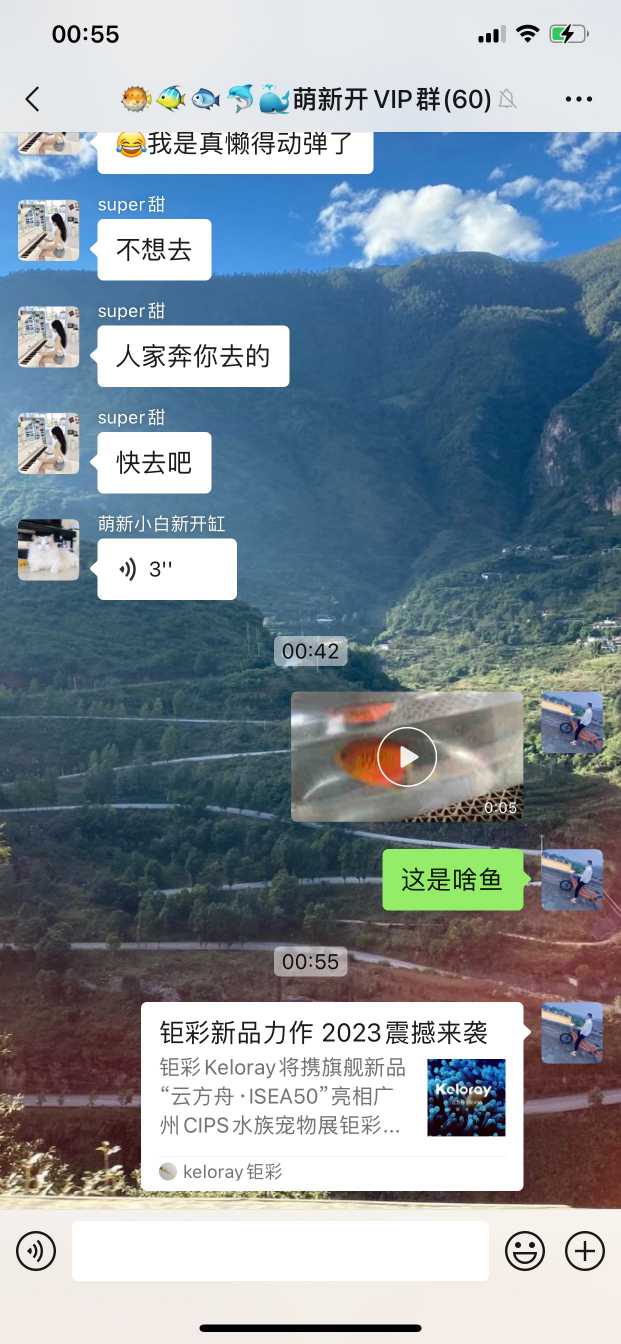Tap the message text field
Screen dimensions: 621x1344
pos(280,1251)
